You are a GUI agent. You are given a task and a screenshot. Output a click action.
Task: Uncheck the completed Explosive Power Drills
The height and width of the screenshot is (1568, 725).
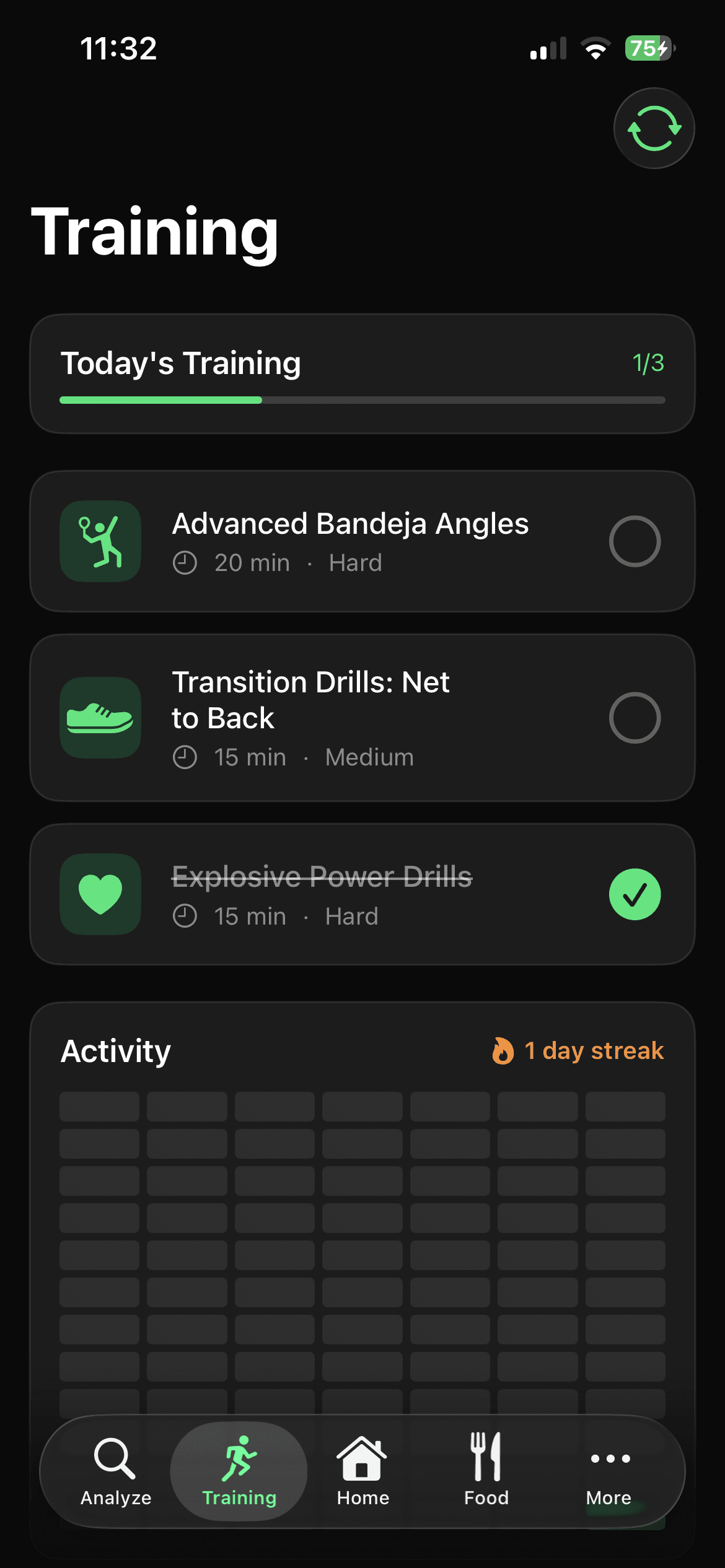[x=635, y=894]
